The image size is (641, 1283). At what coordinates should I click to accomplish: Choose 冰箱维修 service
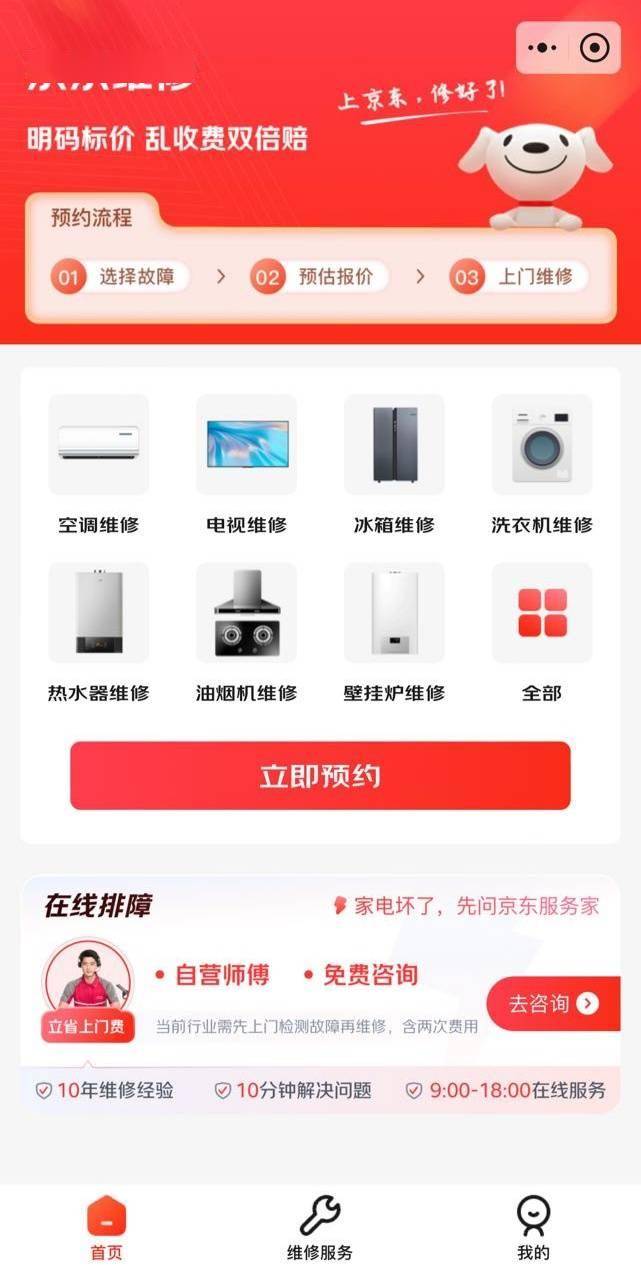pos(394,463)
